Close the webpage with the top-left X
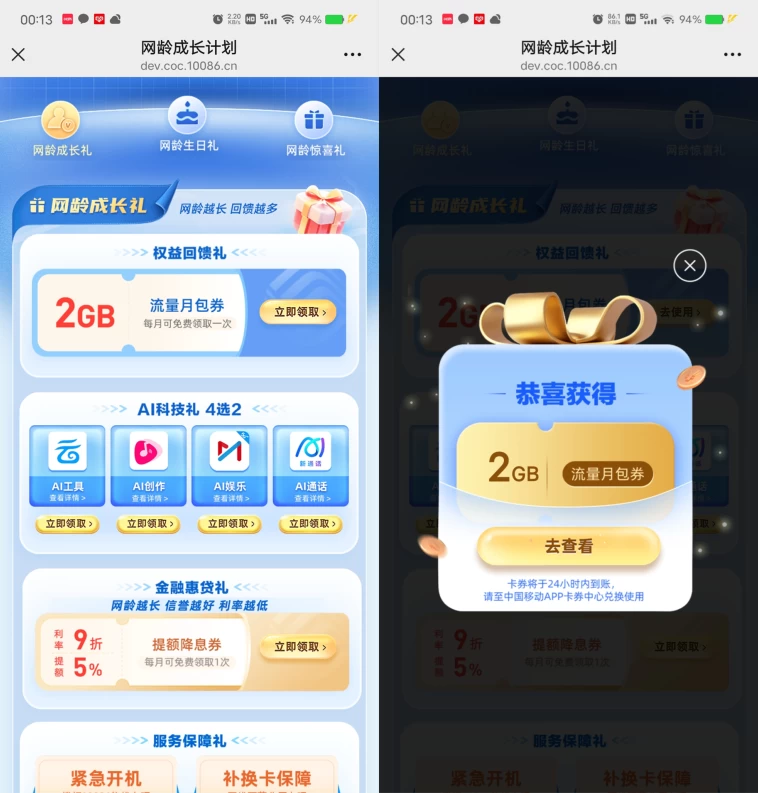 pos(18,55)
